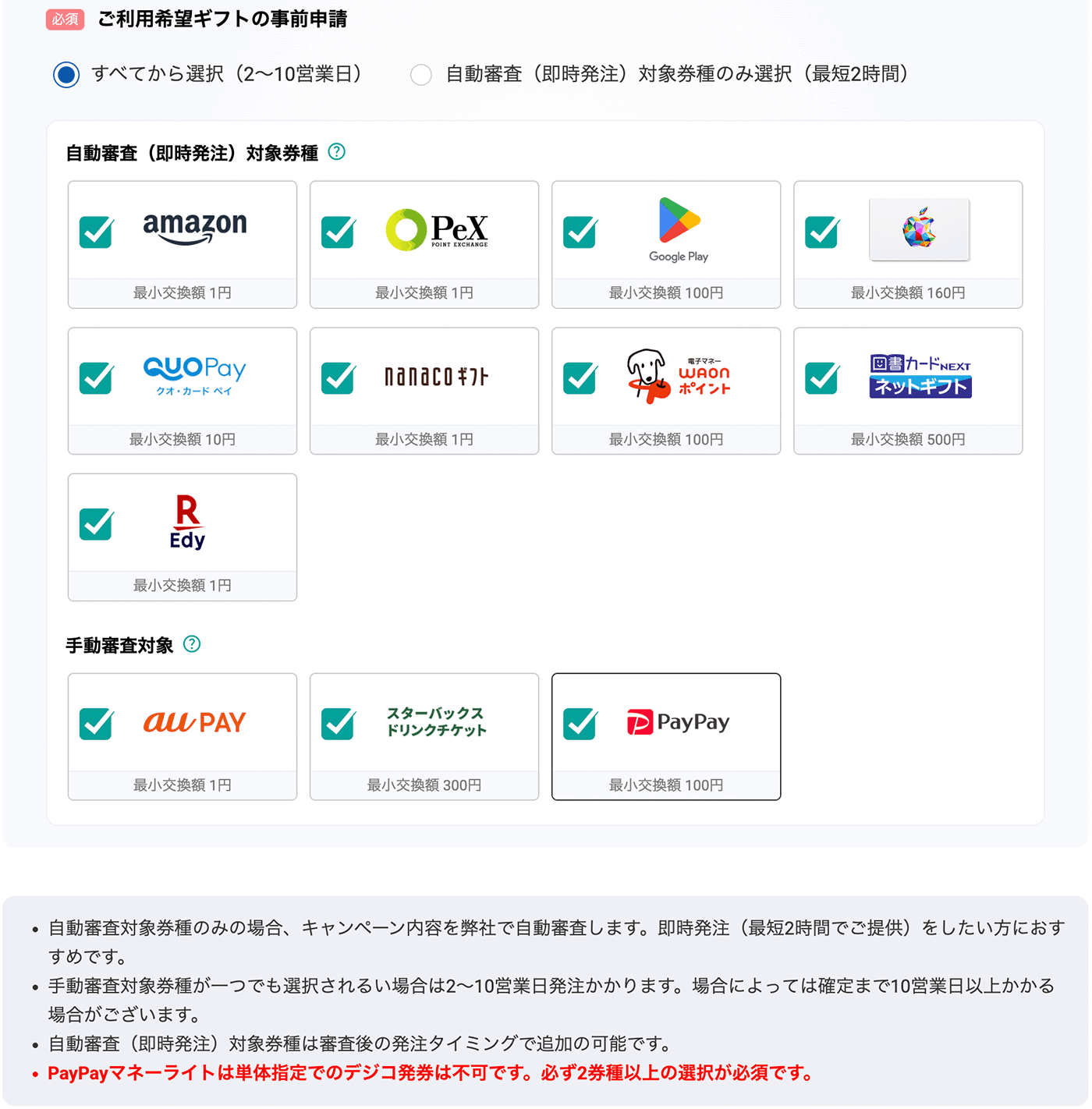Deselect the スターバックス ドリンクチケット checkbox
Screen dimensions: 1092x1109
(339, 724)
